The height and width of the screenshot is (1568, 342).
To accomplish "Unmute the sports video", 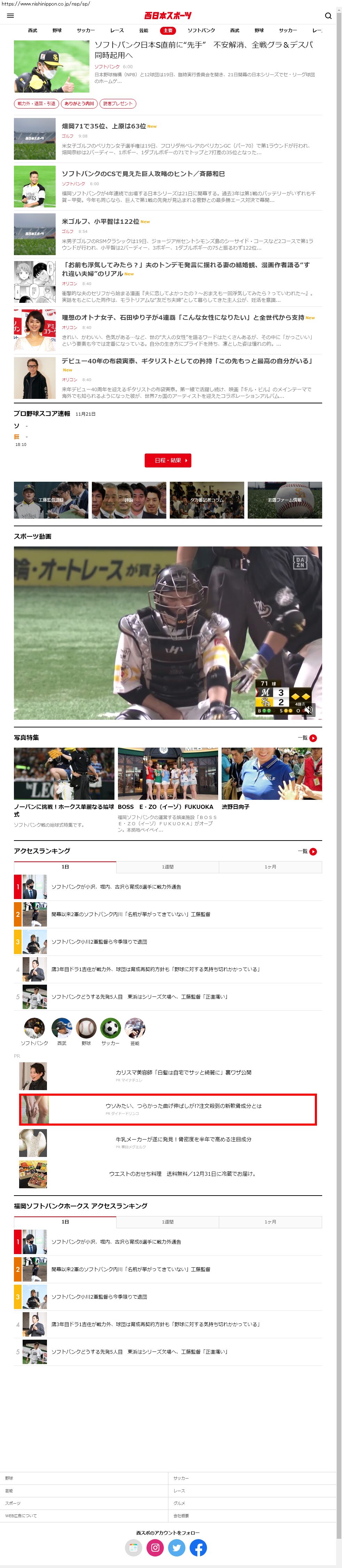I will click(x=309, y=710).
